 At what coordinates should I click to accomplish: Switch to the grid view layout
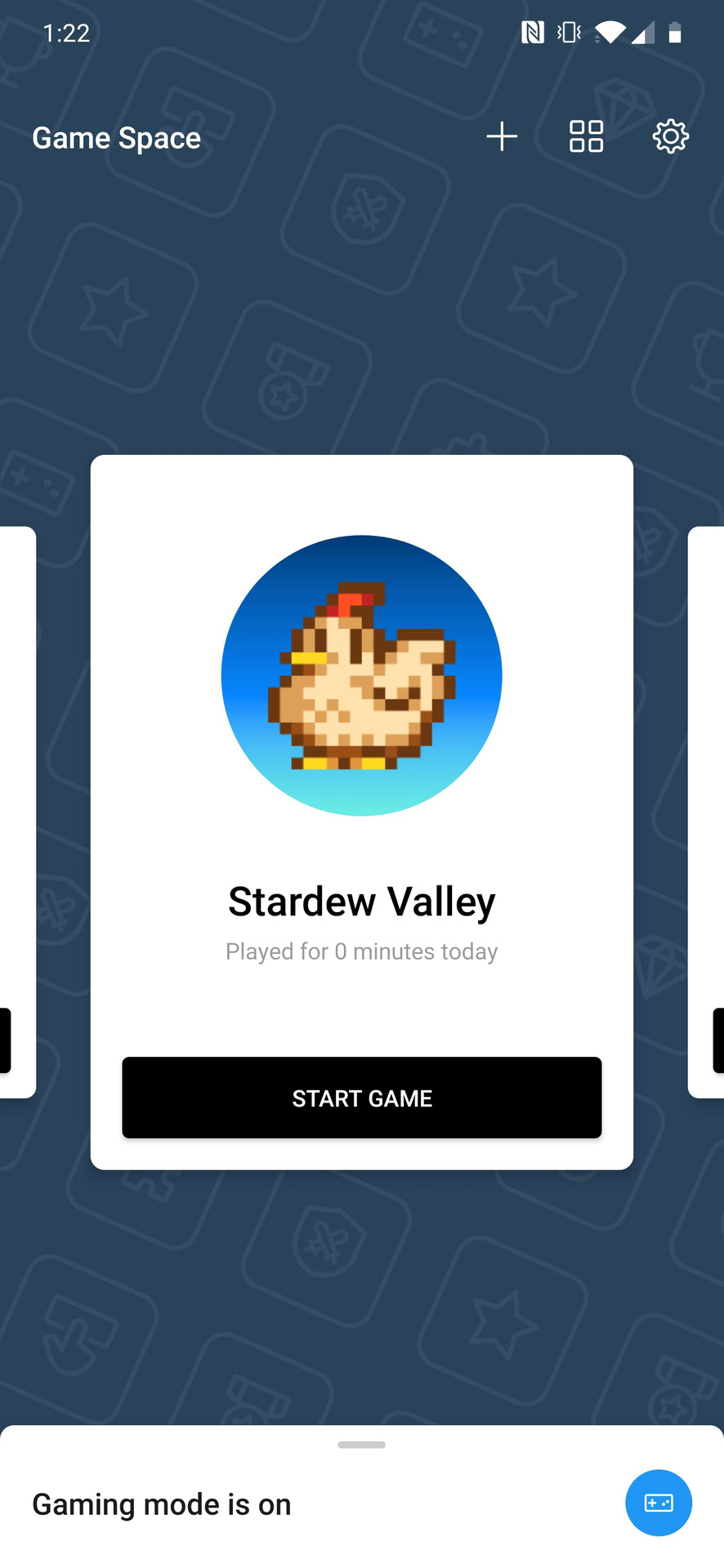point(586,136)
